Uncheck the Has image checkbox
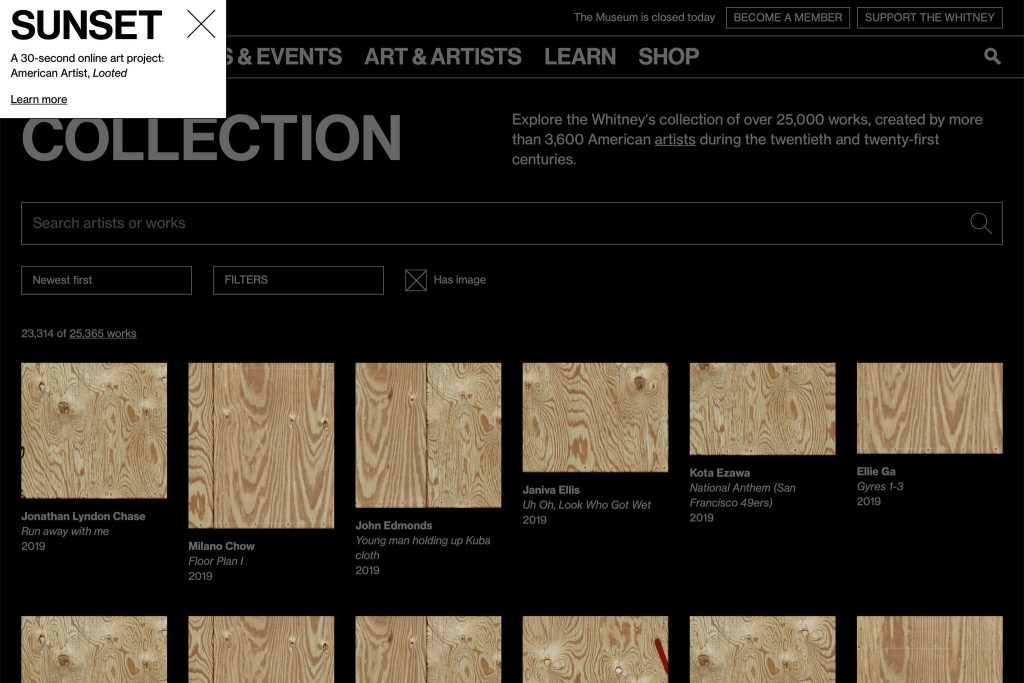This screenshot has width=1024, height=683. tap(416, 280)
